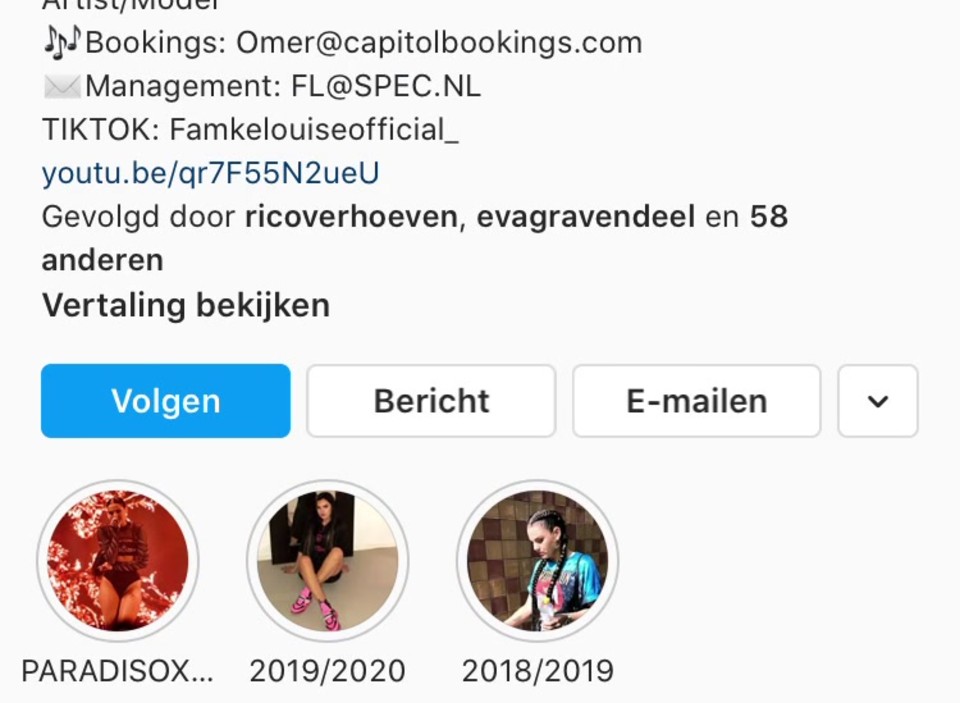The width and height of the screenshot is (960, 703).
Task: Open ricoverhoeven in followed-by line
Action: coord(350,217)
